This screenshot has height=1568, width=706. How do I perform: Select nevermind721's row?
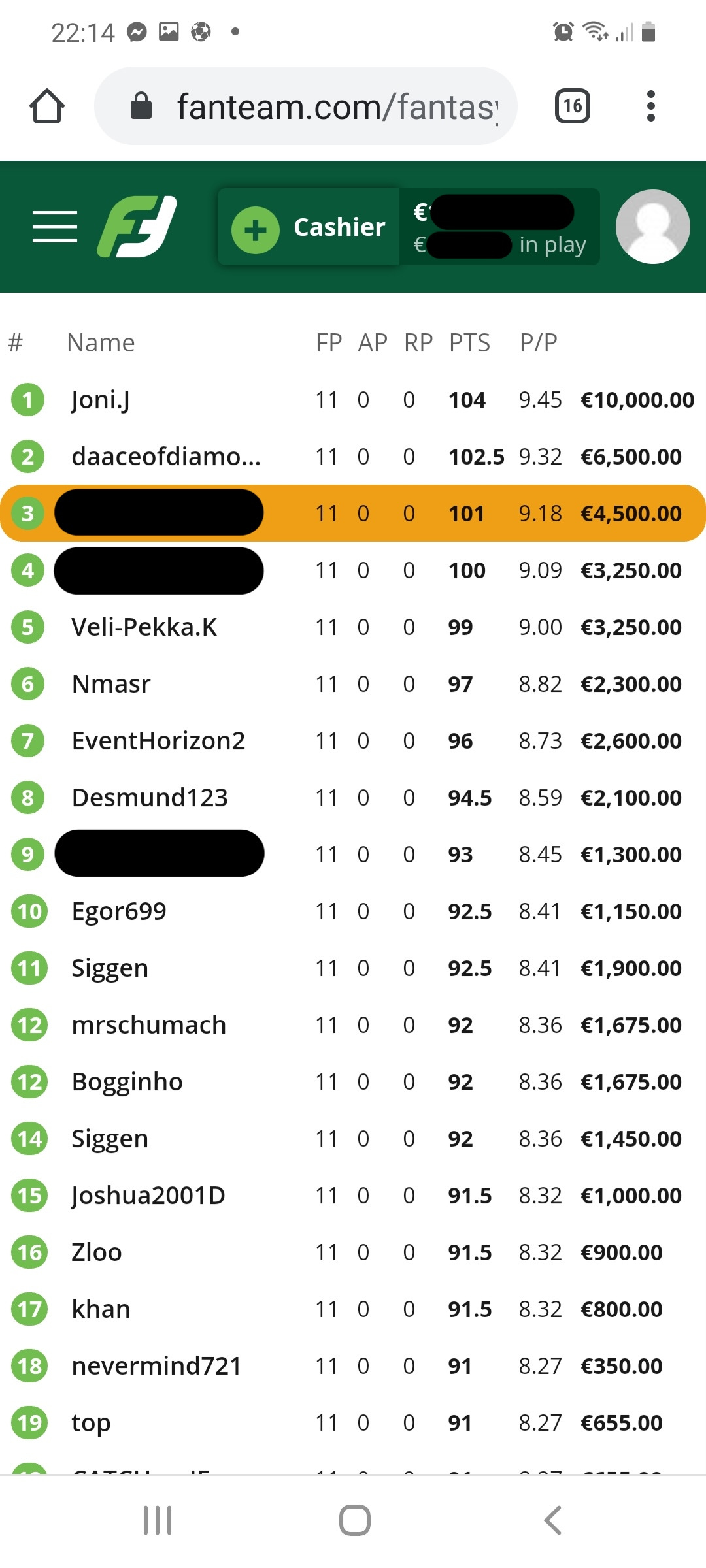pyautogui.click(x=156, y=1366)
